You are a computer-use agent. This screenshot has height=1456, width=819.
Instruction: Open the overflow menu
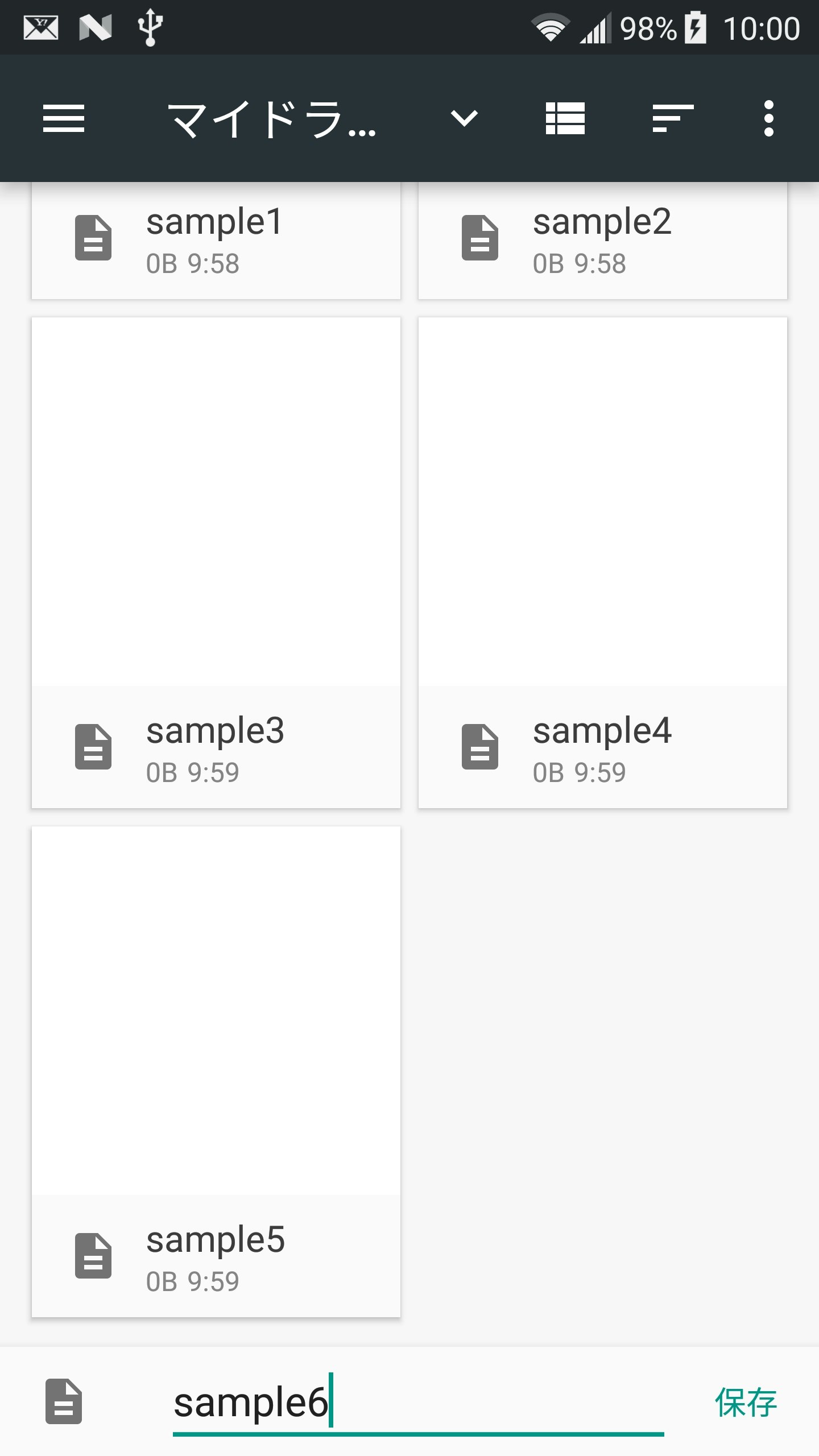pyautogui.click(x=768, y=118)
